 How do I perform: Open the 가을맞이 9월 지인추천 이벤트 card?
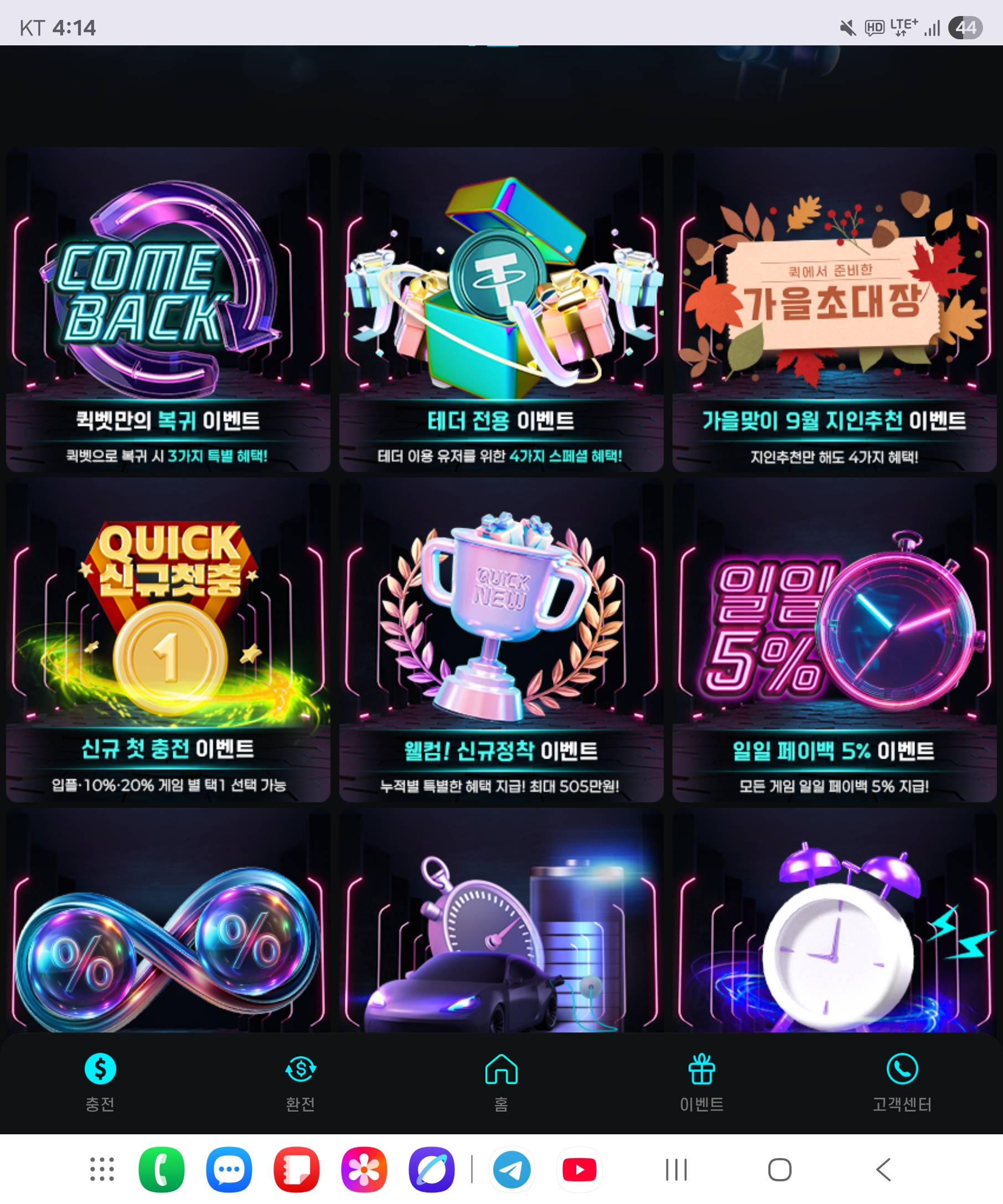pos(834,310)
